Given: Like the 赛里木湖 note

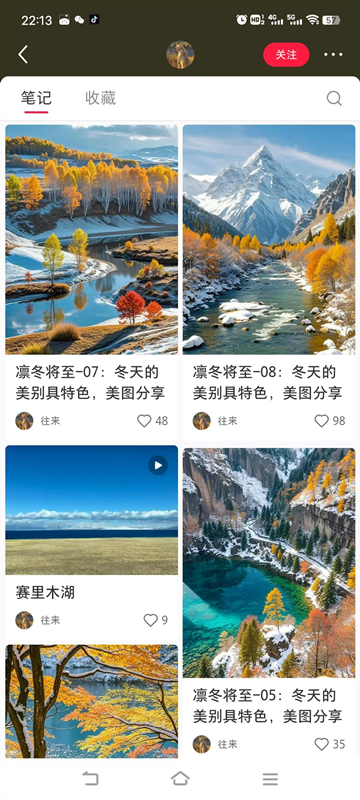Looking at the screenshot, I should pos(150,620).
